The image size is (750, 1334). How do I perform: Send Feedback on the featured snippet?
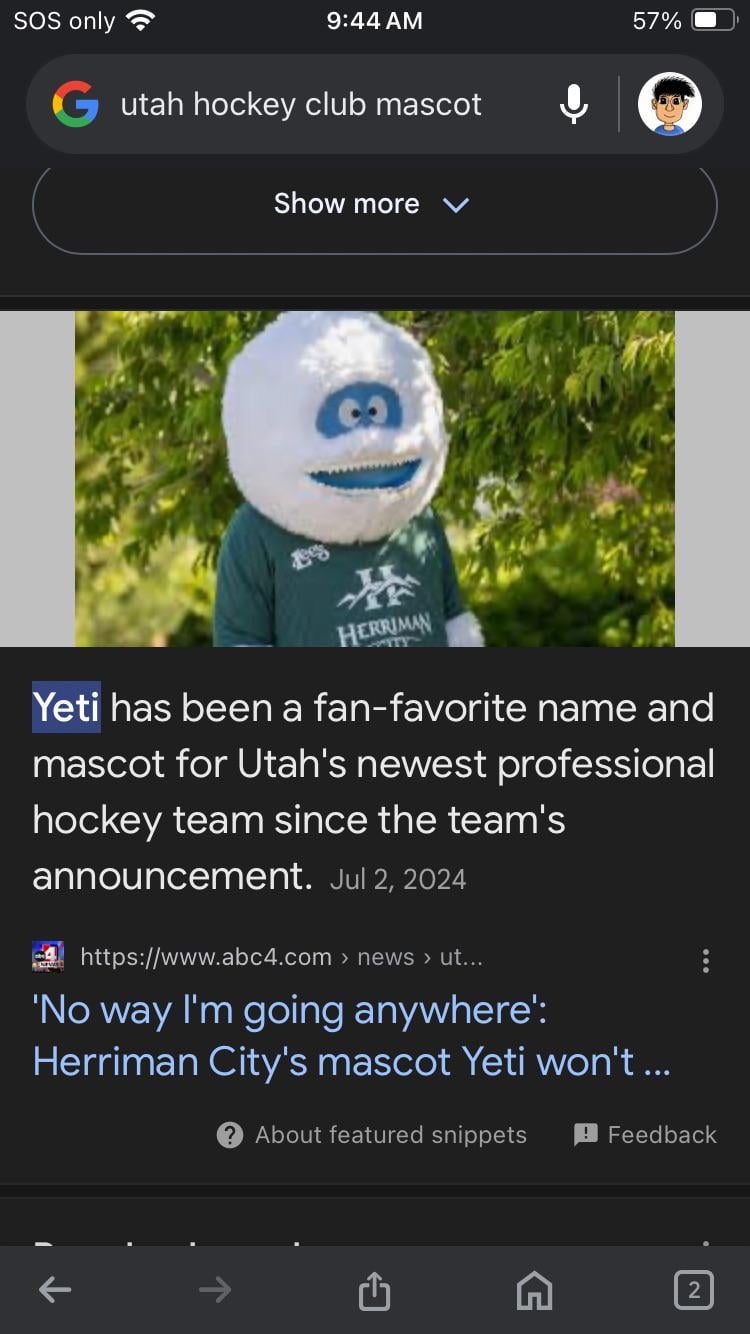click(645, 1135)
